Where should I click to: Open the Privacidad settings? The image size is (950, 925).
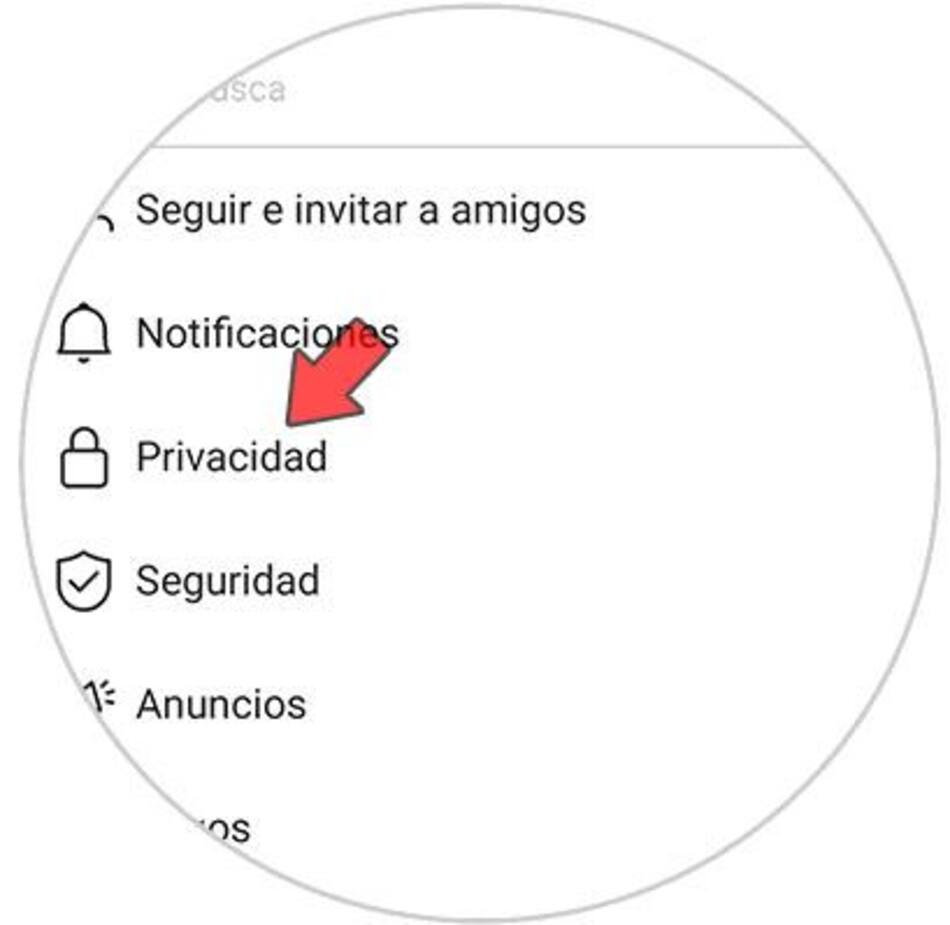pyautogui.click(x=231, y=457)
